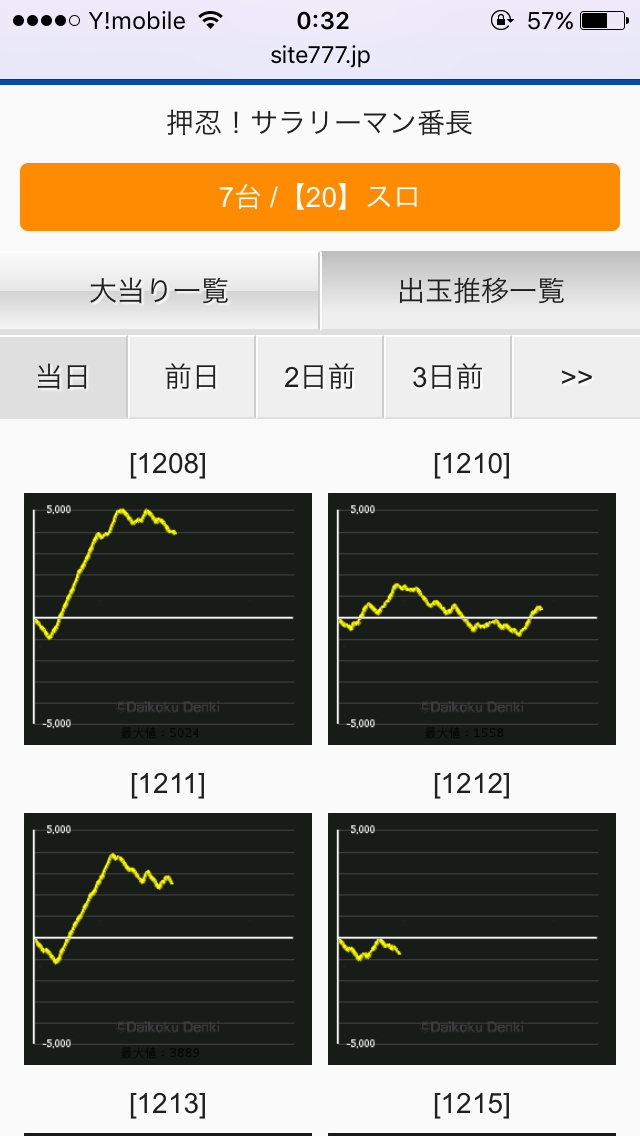The height and width of the screenshot is (1136, 640).
Task: Open the graph for machine 1210
Action: (472, 619)
